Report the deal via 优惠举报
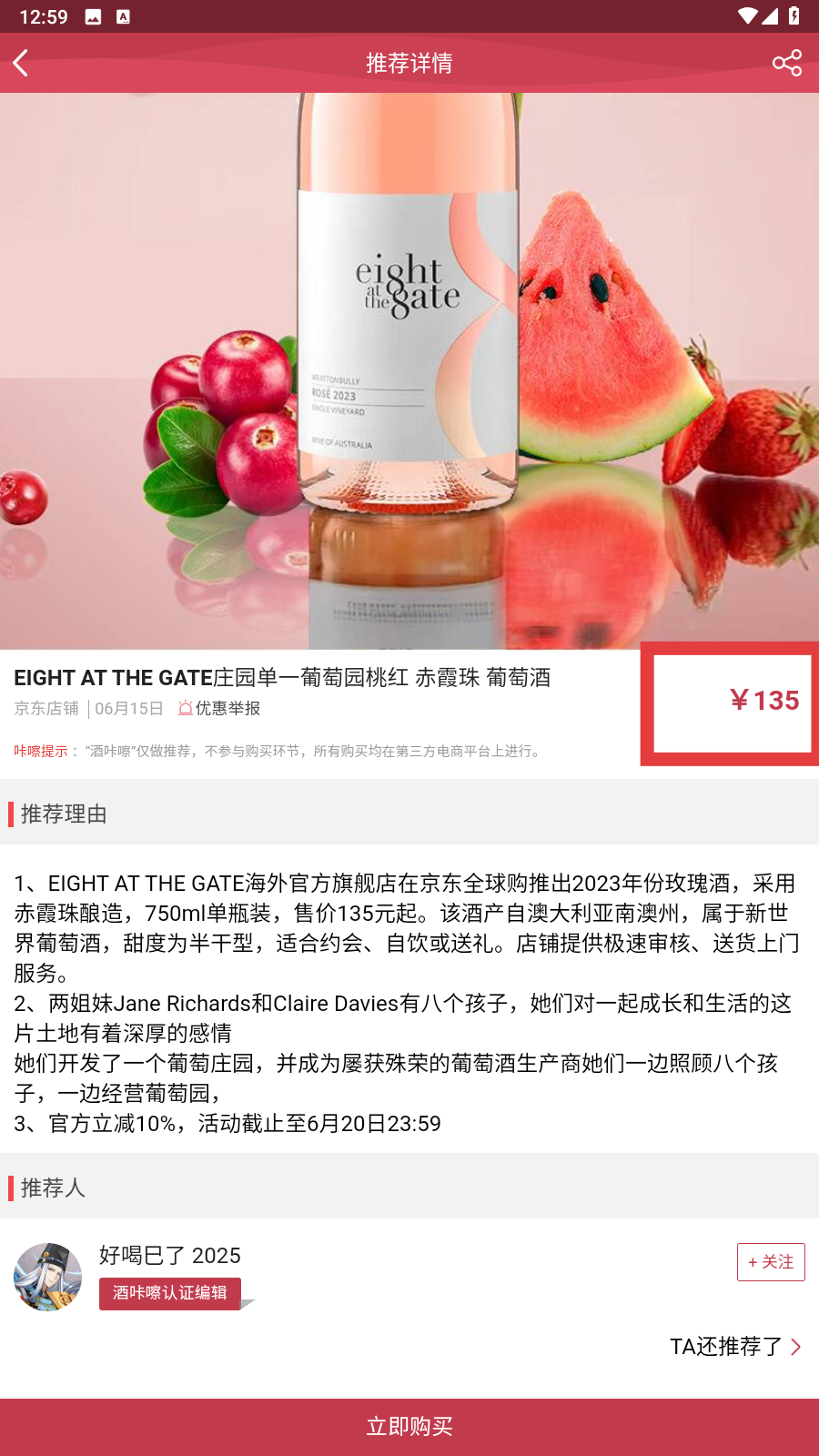Image resolution: width=819 pixels, height=1456 pixels. click(x=219, y=708)
